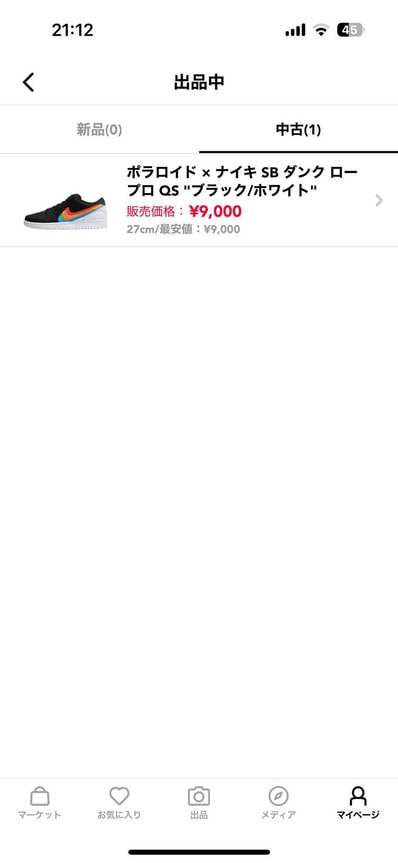Open the 出品 camera tab
This screenshot has height=863, width=398.
pyautogui.click(x=199, y=804)
